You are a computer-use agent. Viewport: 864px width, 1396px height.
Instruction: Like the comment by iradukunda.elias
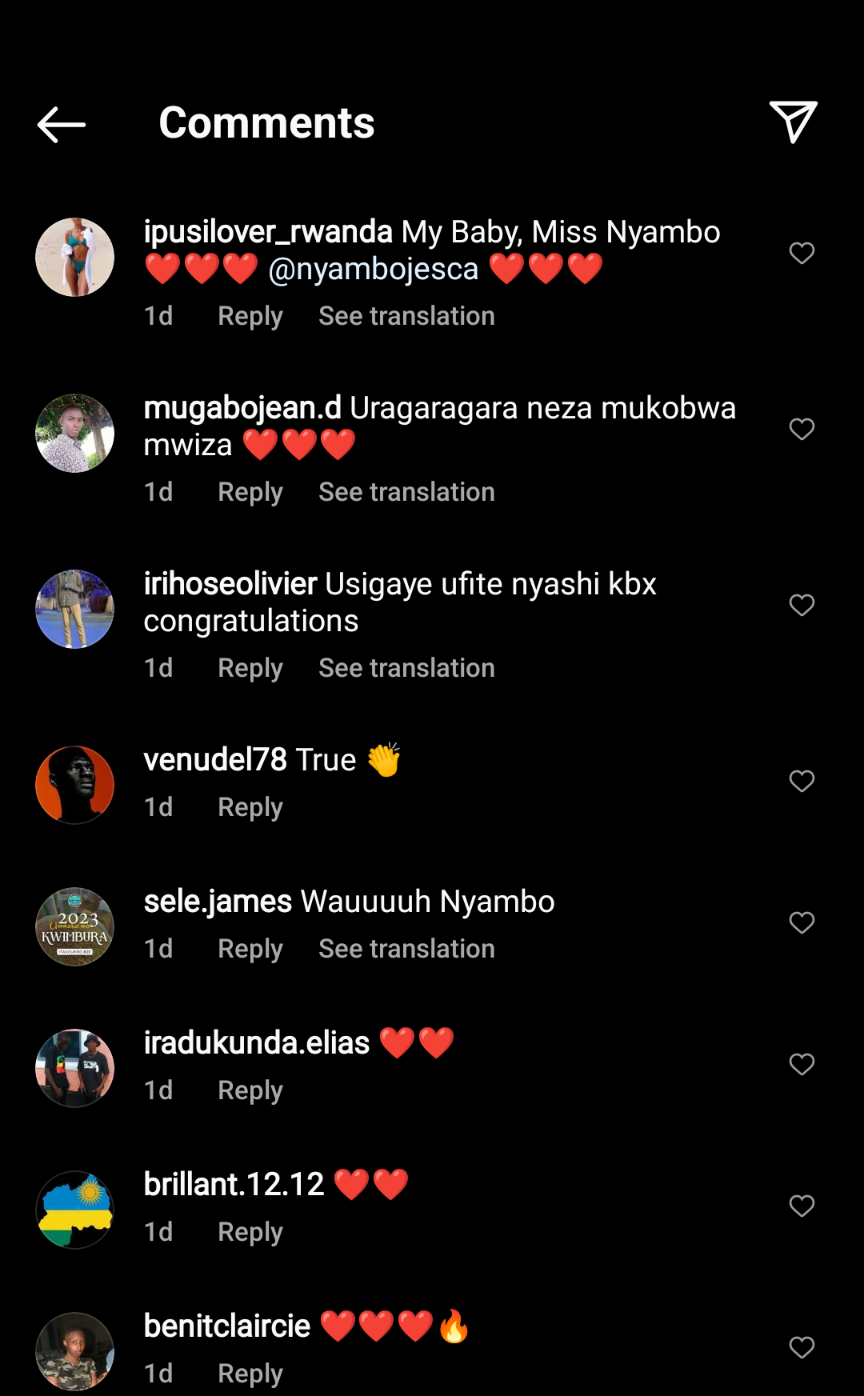click(802, 1065)
